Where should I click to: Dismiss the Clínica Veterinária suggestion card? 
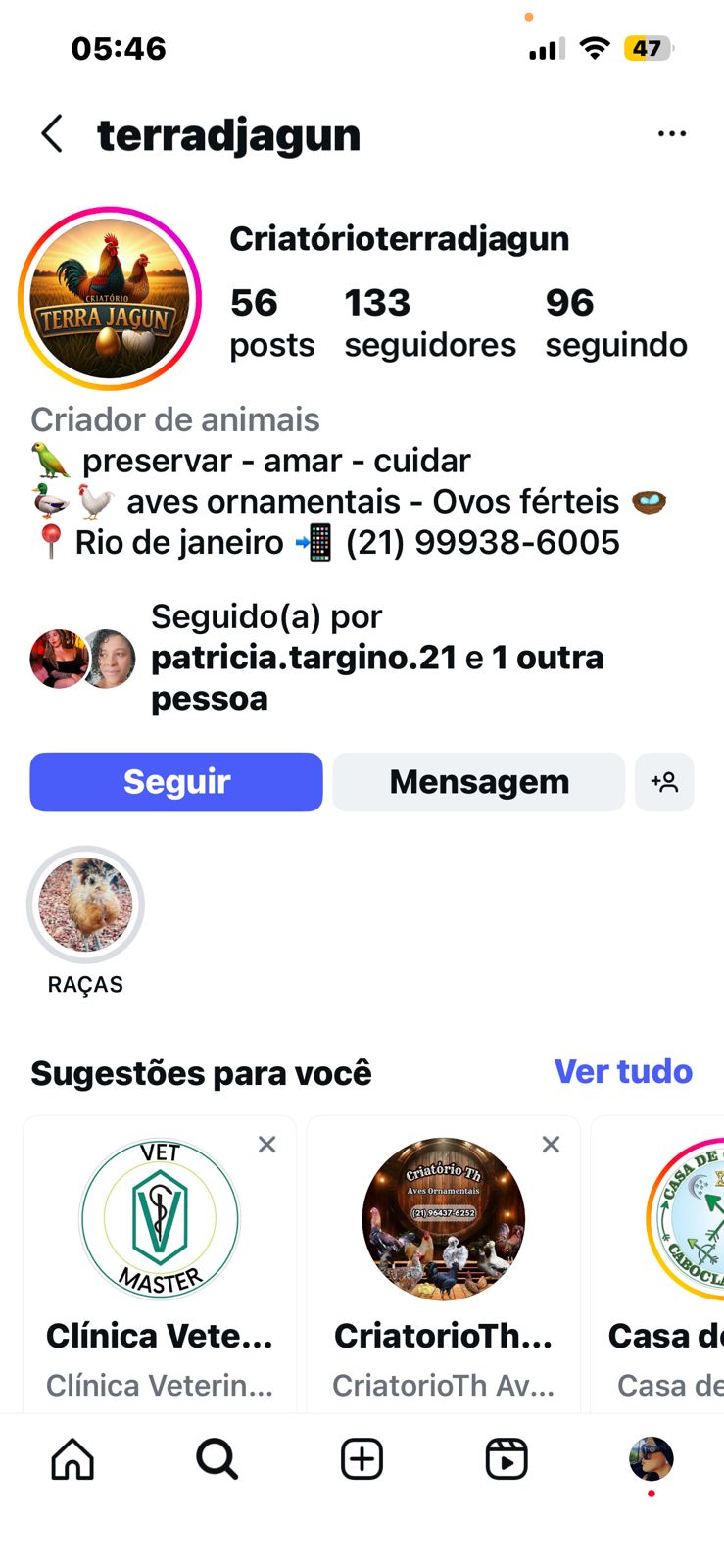(x=266, y=1145)
